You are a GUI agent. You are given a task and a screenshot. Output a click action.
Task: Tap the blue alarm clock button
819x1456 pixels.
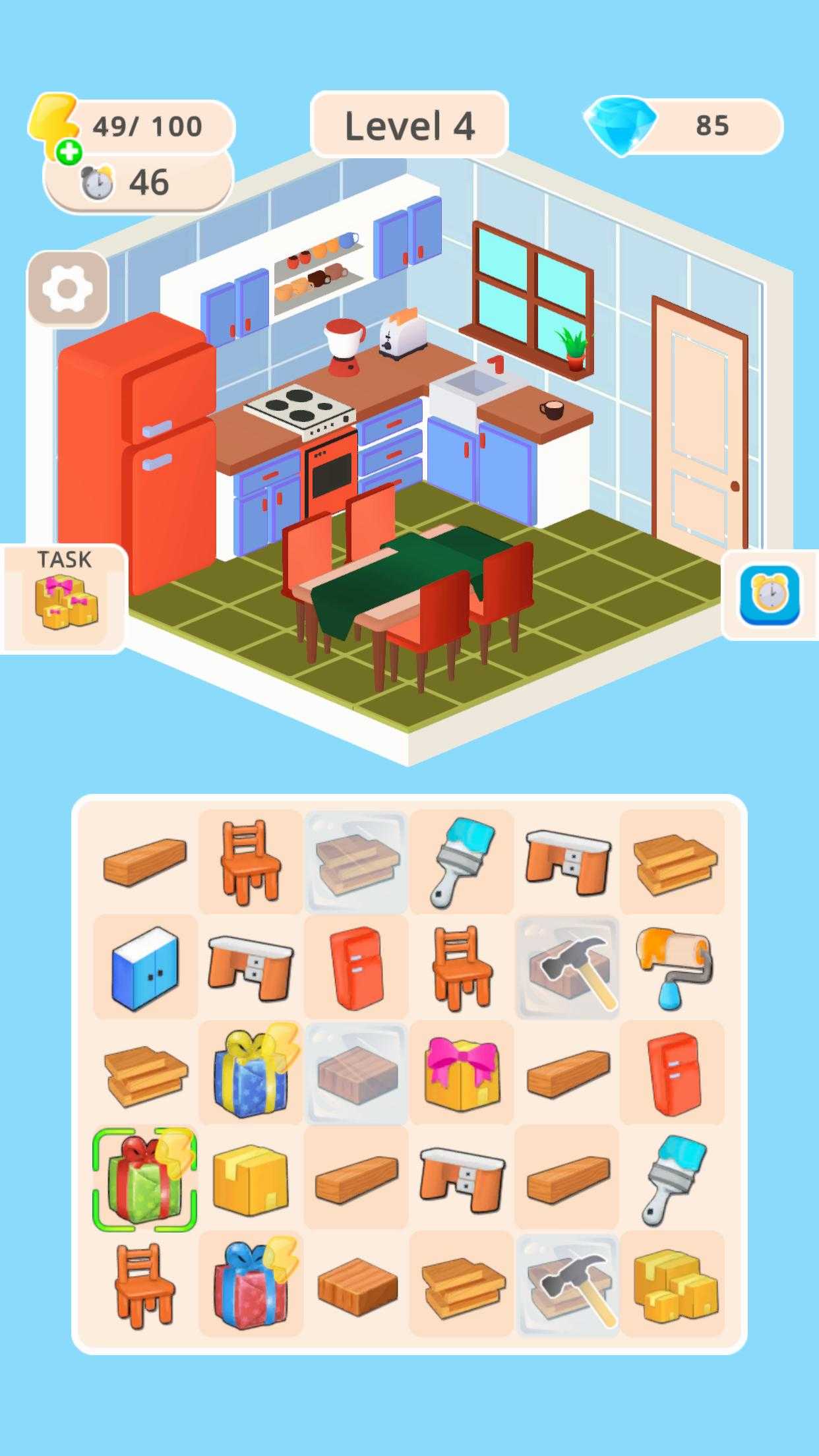click(770, 595)
